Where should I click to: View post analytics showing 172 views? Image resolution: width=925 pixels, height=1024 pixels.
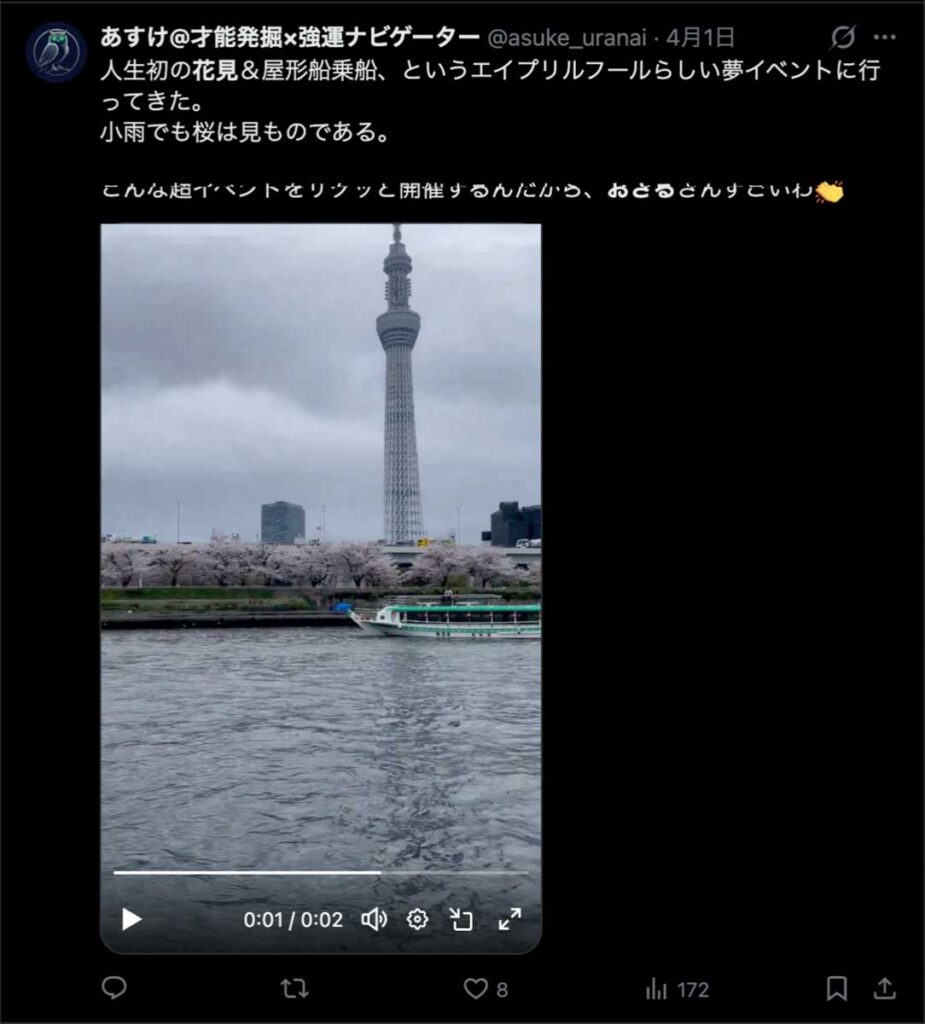[x=677, y=989]
